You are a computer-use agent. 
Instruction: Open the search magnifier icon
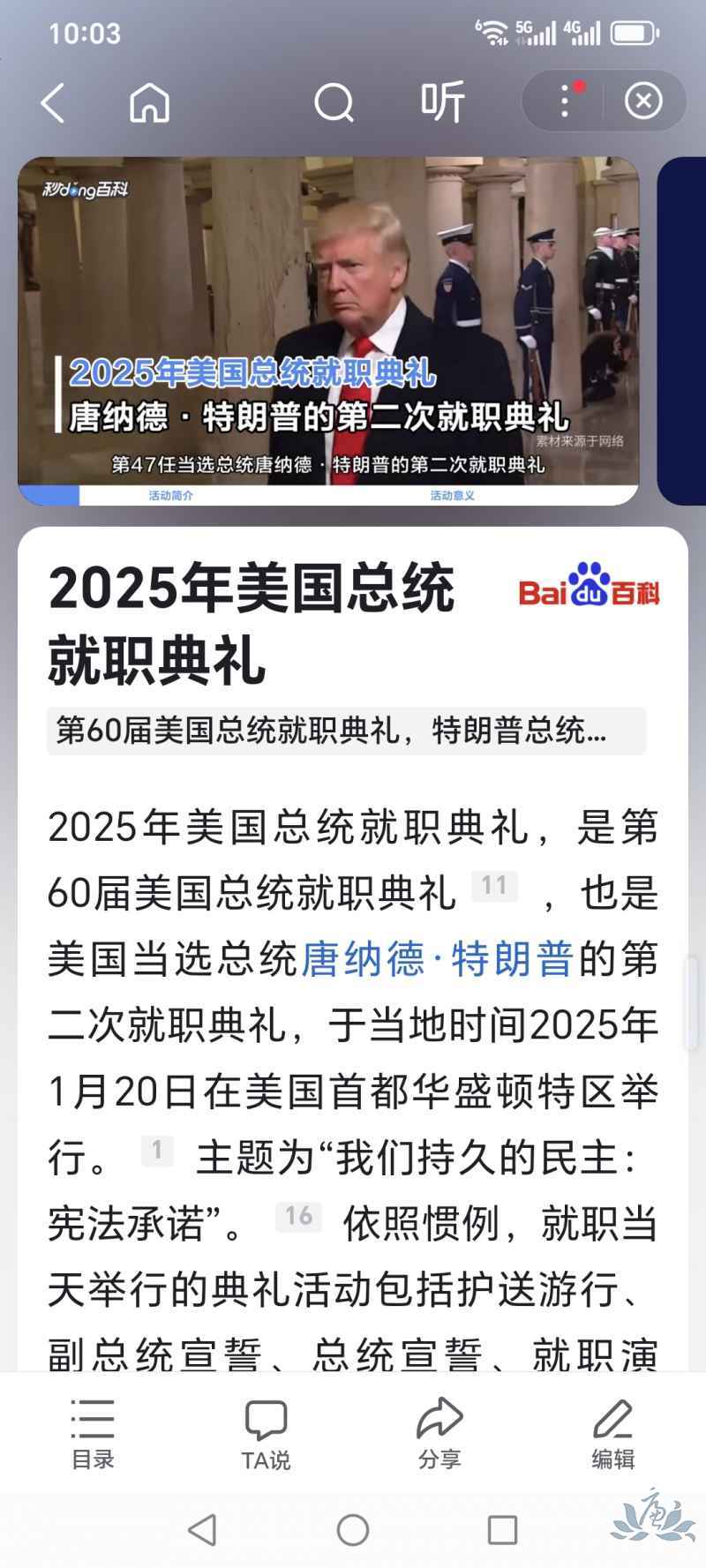334,103
